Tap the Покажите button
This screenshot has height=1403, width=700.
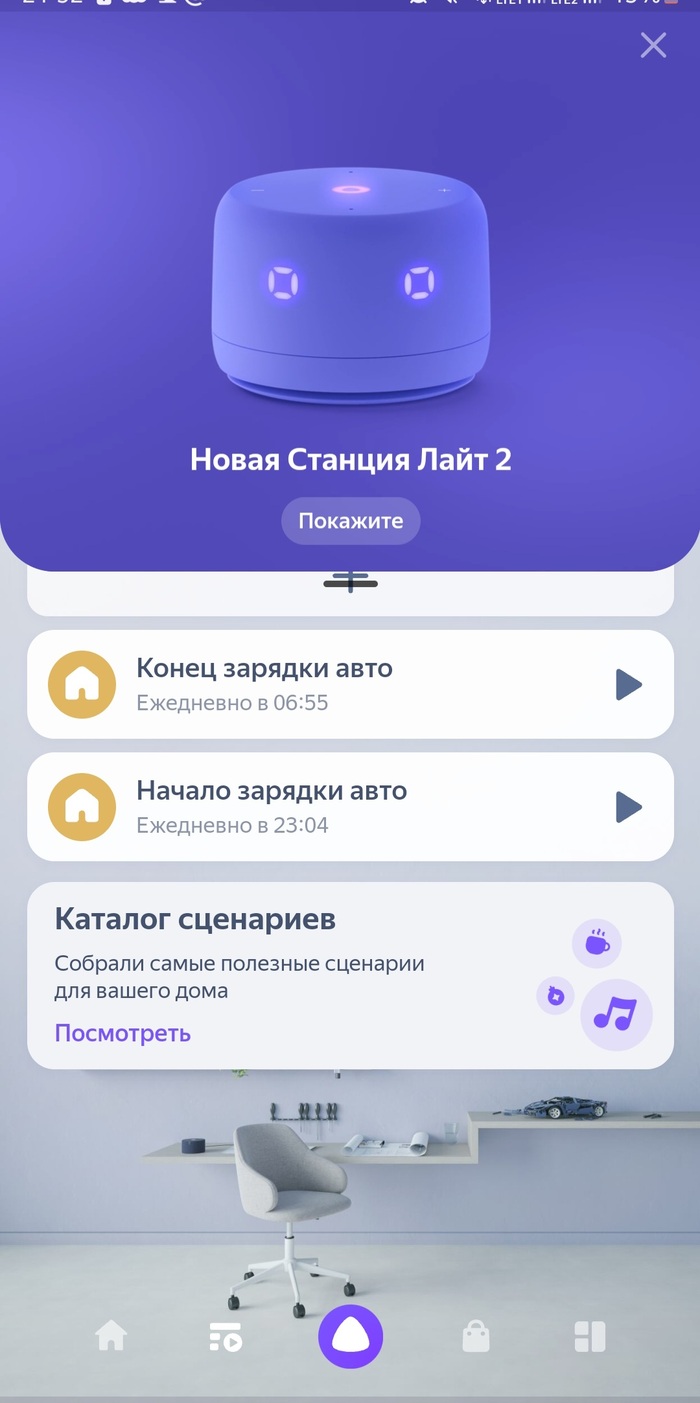coord(350,521)
